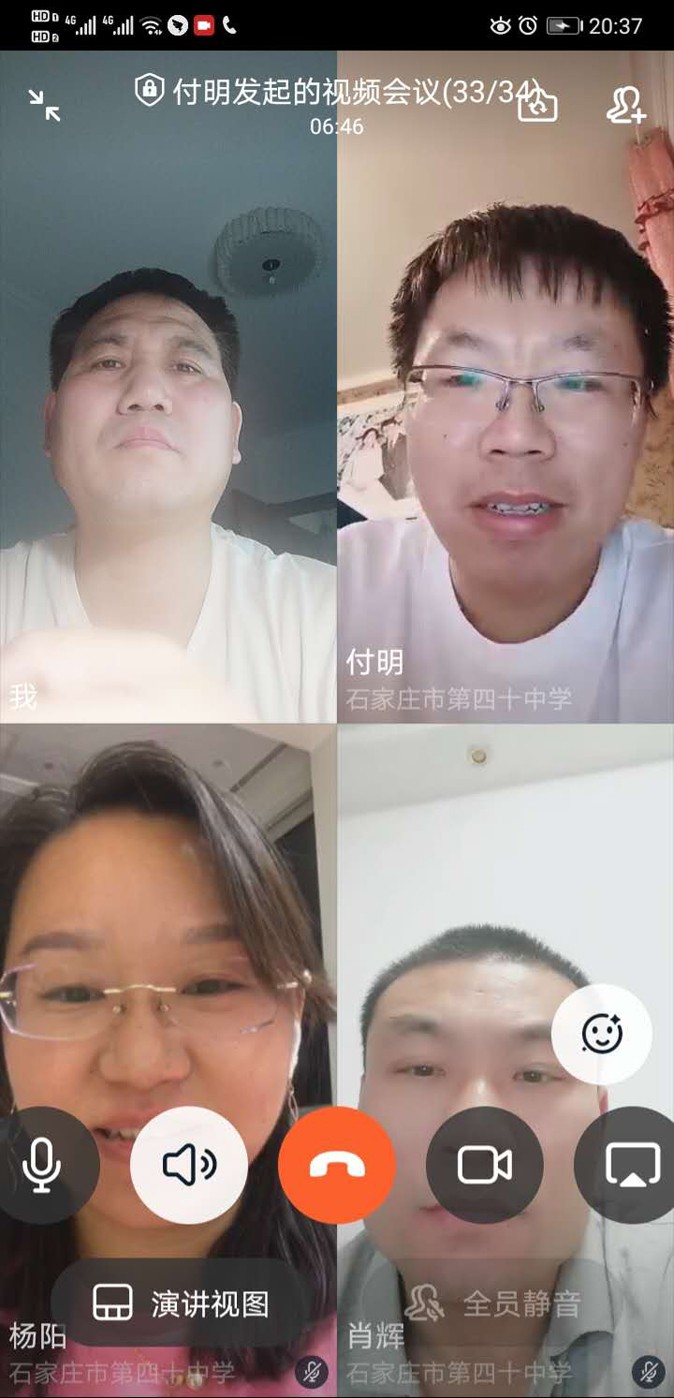
Task: Flip the camera
Action: pyautogui.click(x=537, y=104)
